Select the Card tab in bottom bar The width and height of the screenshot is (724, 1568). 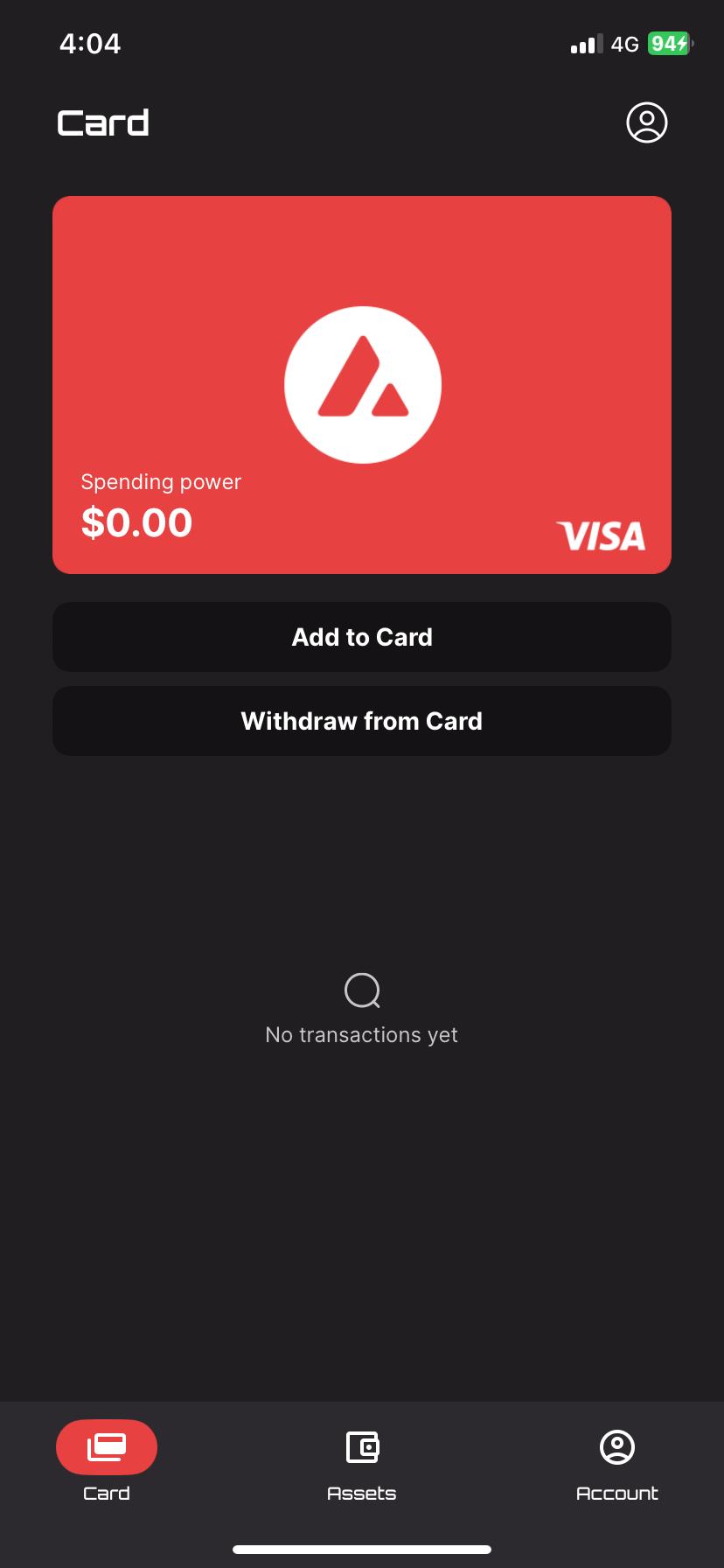[x=107, y=1462]
